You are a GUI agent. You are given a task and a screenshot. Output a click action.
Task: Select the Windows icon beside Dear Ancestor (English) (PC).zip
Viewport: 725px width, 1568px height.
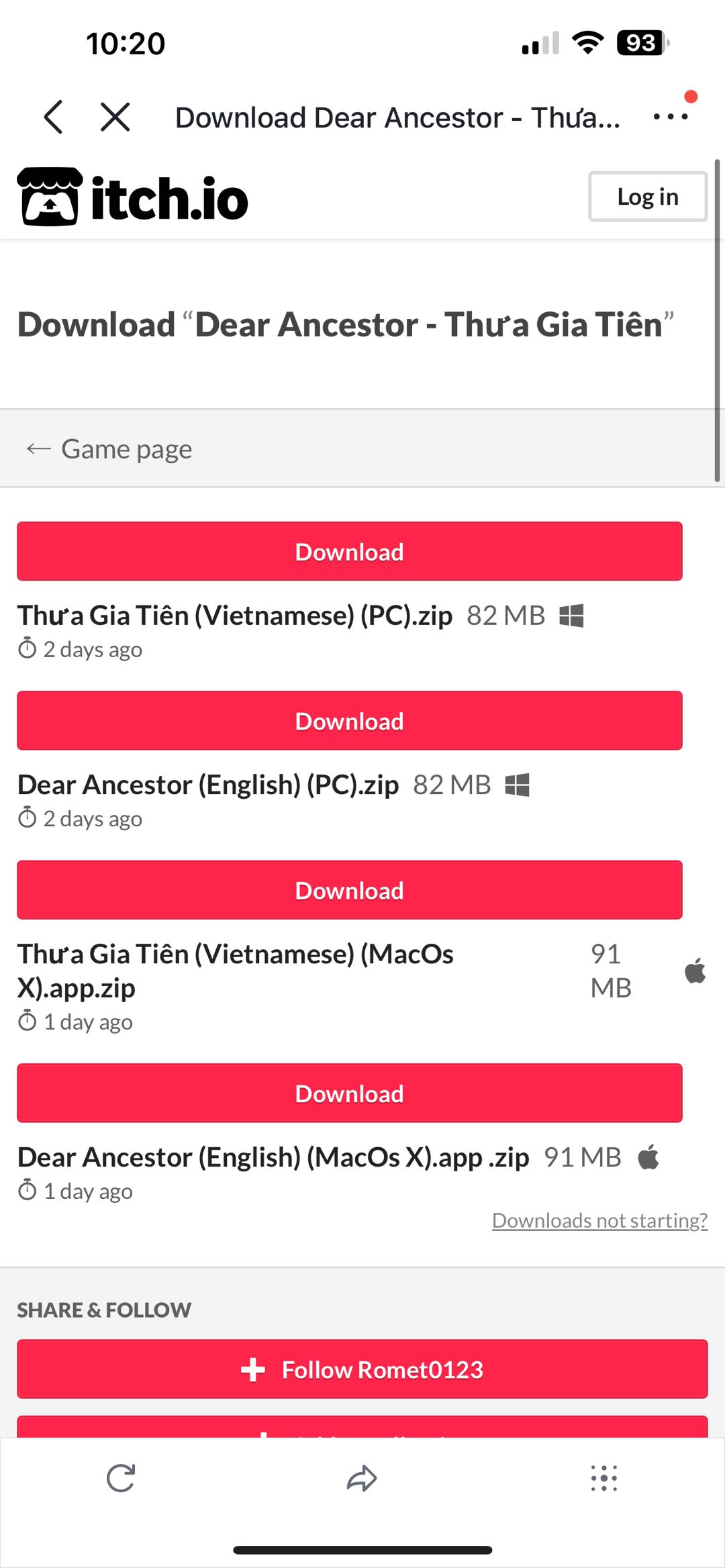(x=518, y=784)
